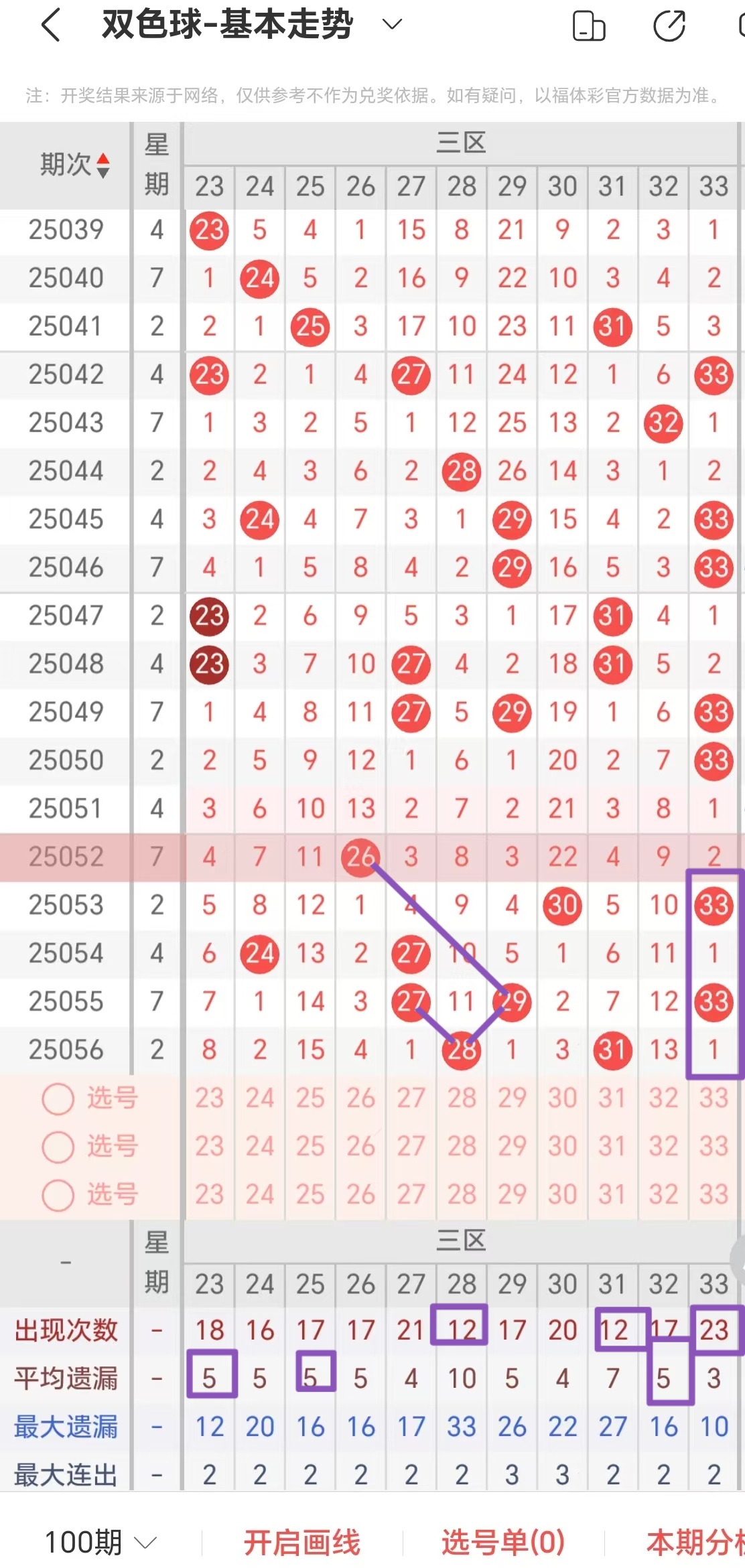
Task: Share this trend chart via the arrow icon
Action: click(x=669, y=26)
